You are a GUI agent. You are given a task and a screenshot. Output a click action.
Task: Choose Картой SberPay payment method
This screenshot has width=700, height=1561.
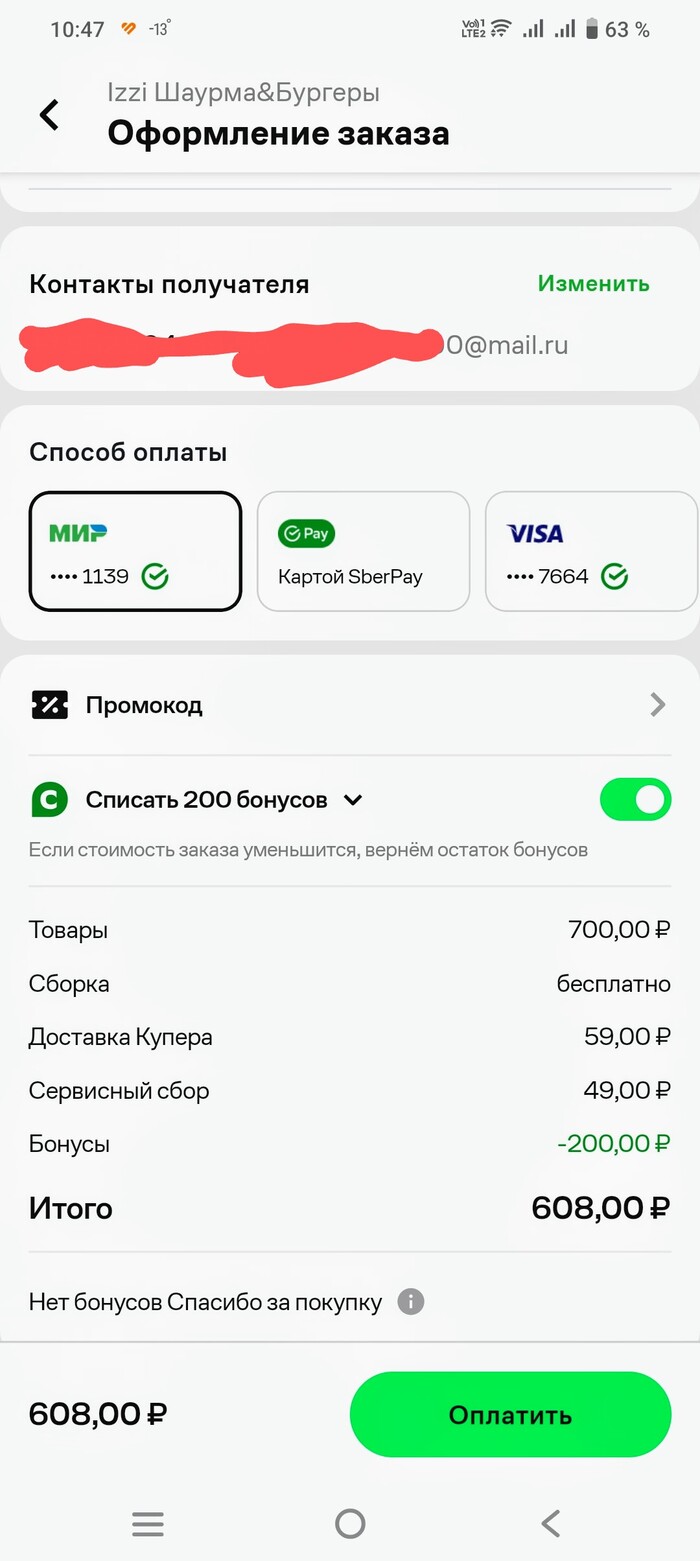tap(363, 551)
